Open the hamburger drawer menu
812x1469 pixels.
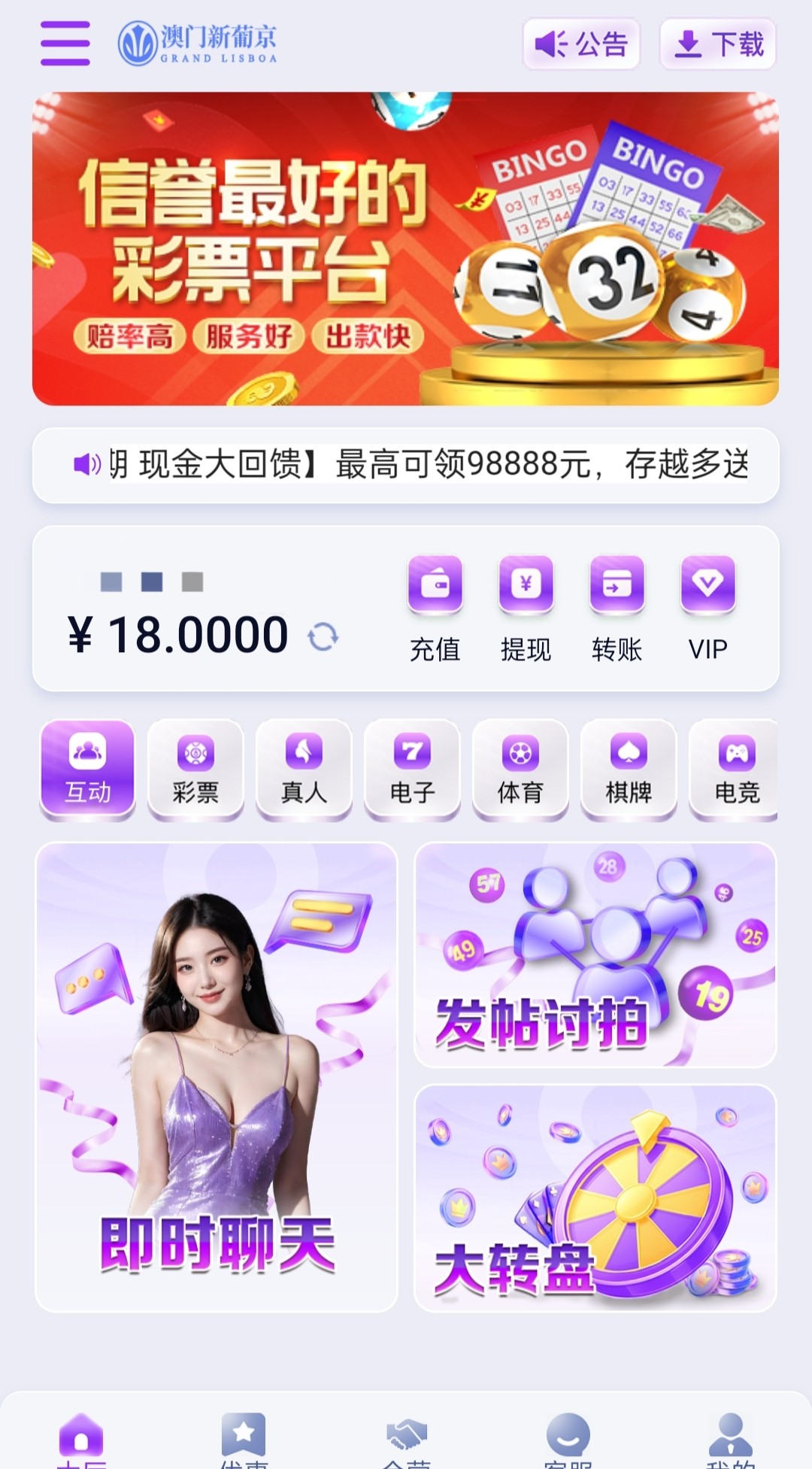point(65,43)
